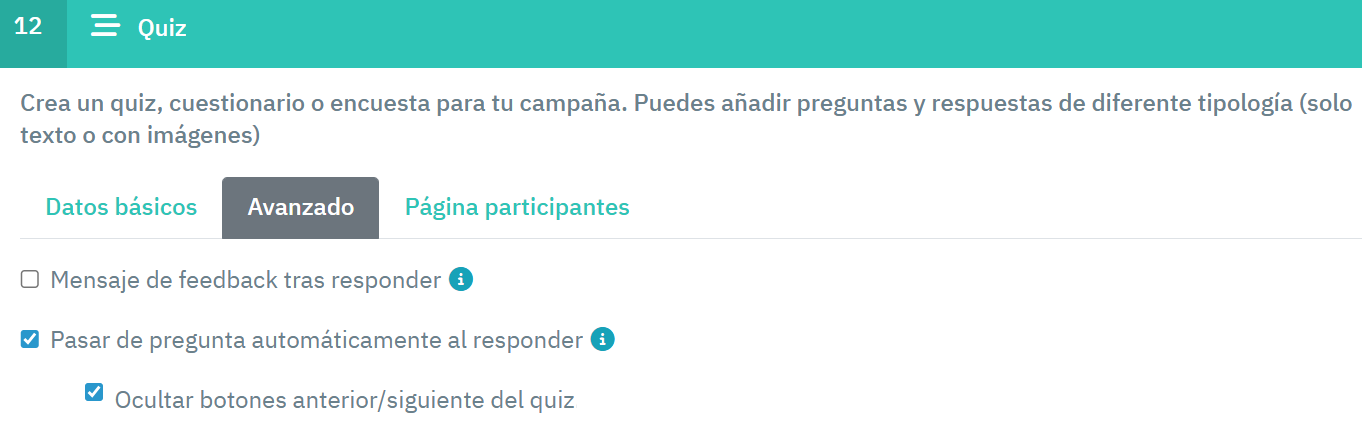Uncheck Pasar de pregunta automáticamente al responder
The image size is (1362, 434).
tap(30, 340)
